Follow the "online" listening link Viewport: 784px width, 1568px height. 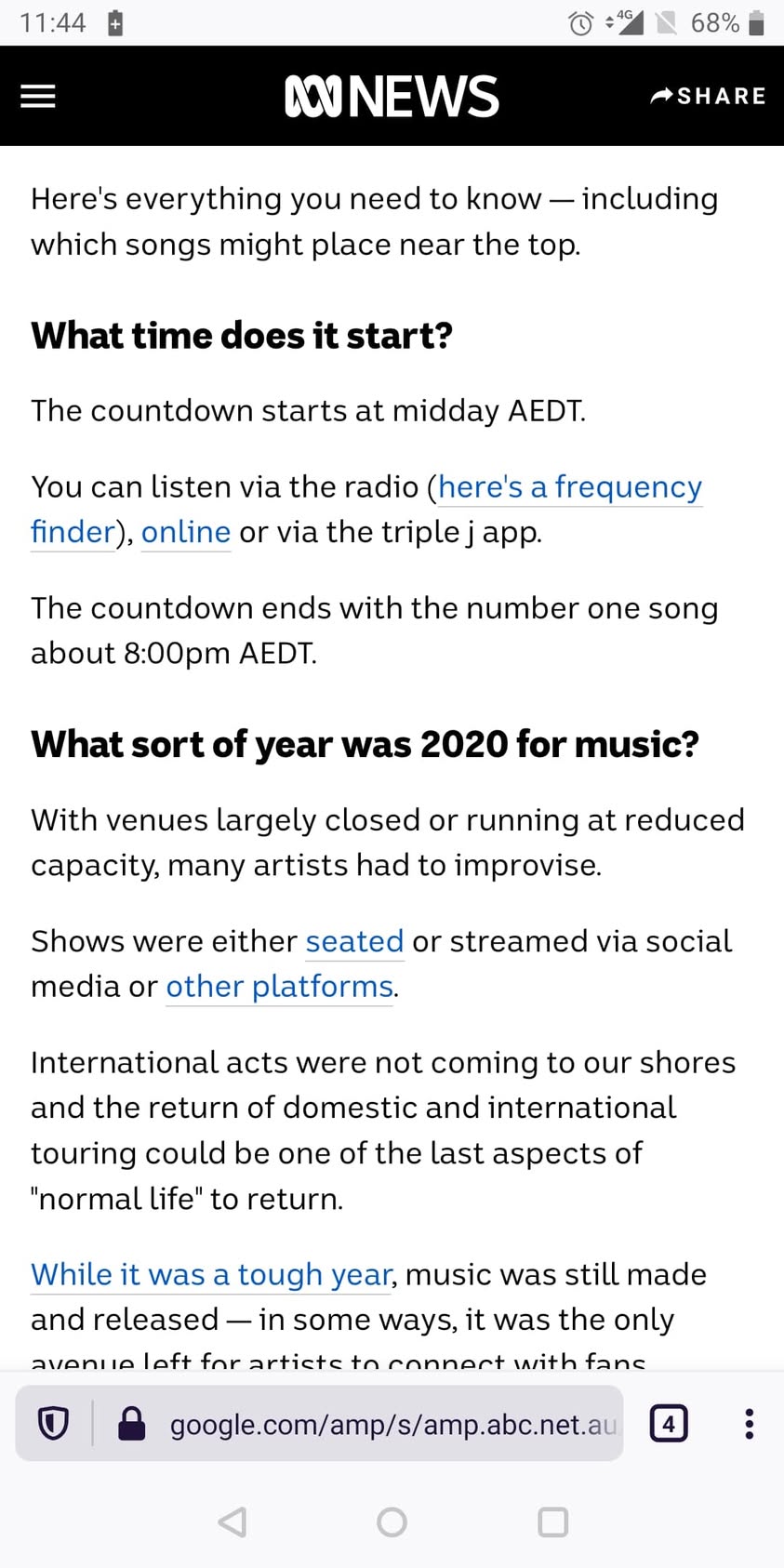186,532
